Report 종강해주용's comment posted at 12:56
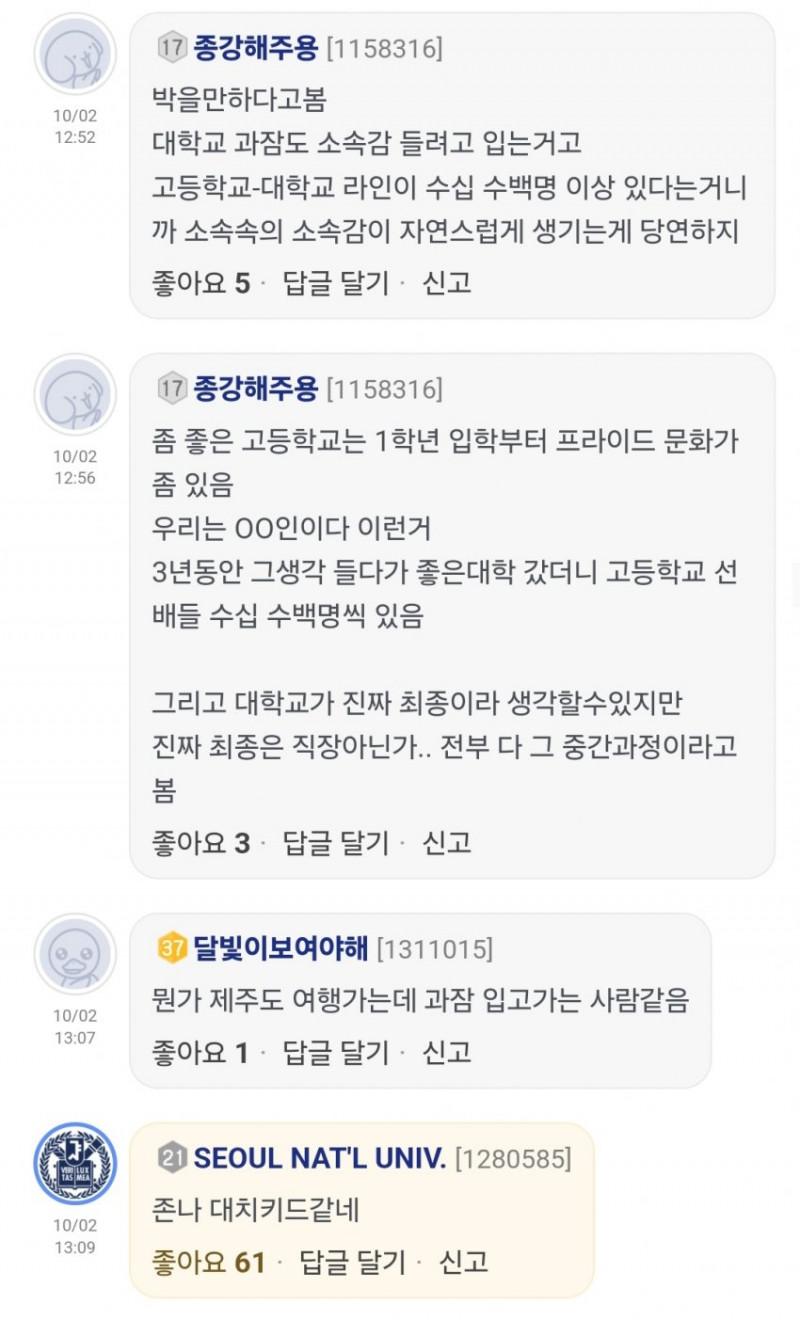Screen dimensions: 800x1320 point(447,843)
